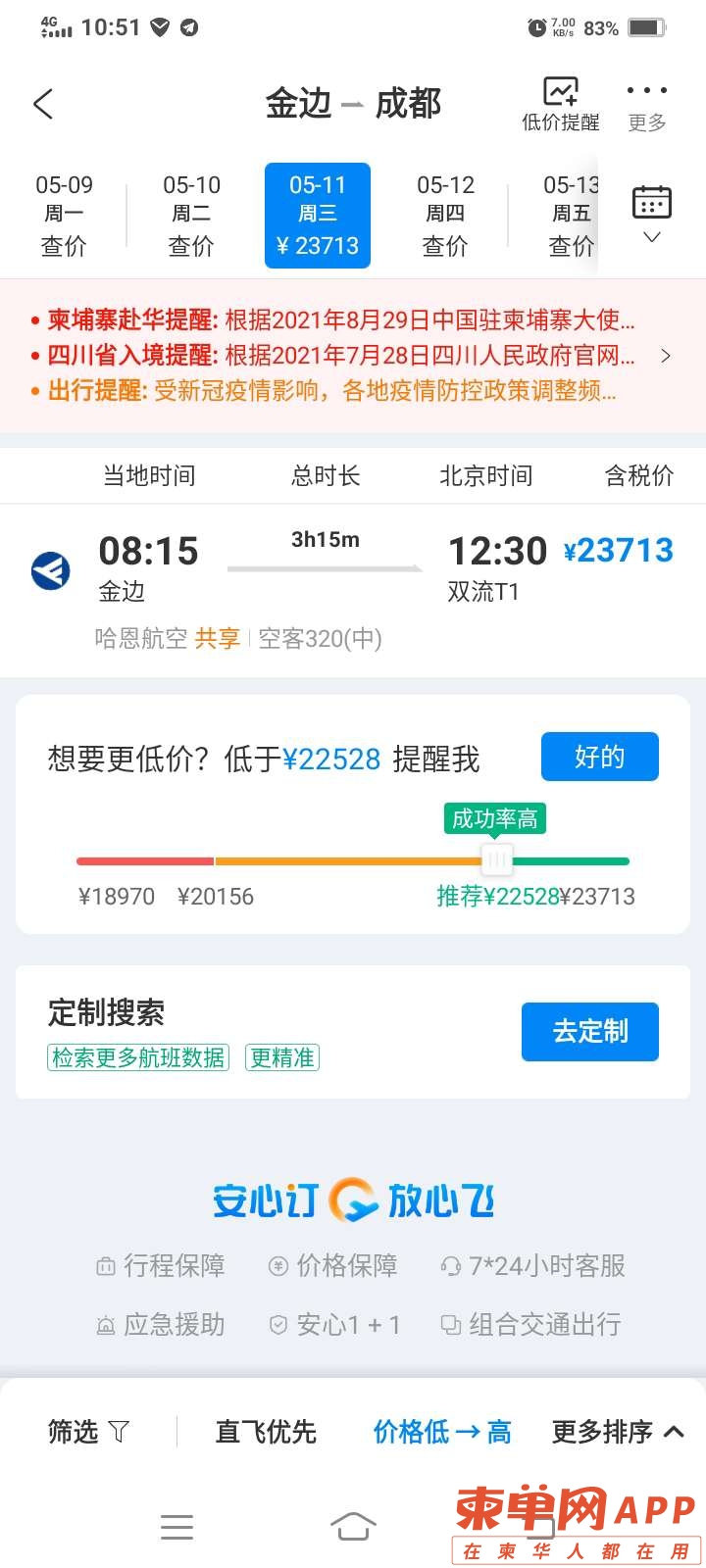Tap 去定制 to customize the search
The height and width of the screenshot is (1568, 706).
[589, 1031]
